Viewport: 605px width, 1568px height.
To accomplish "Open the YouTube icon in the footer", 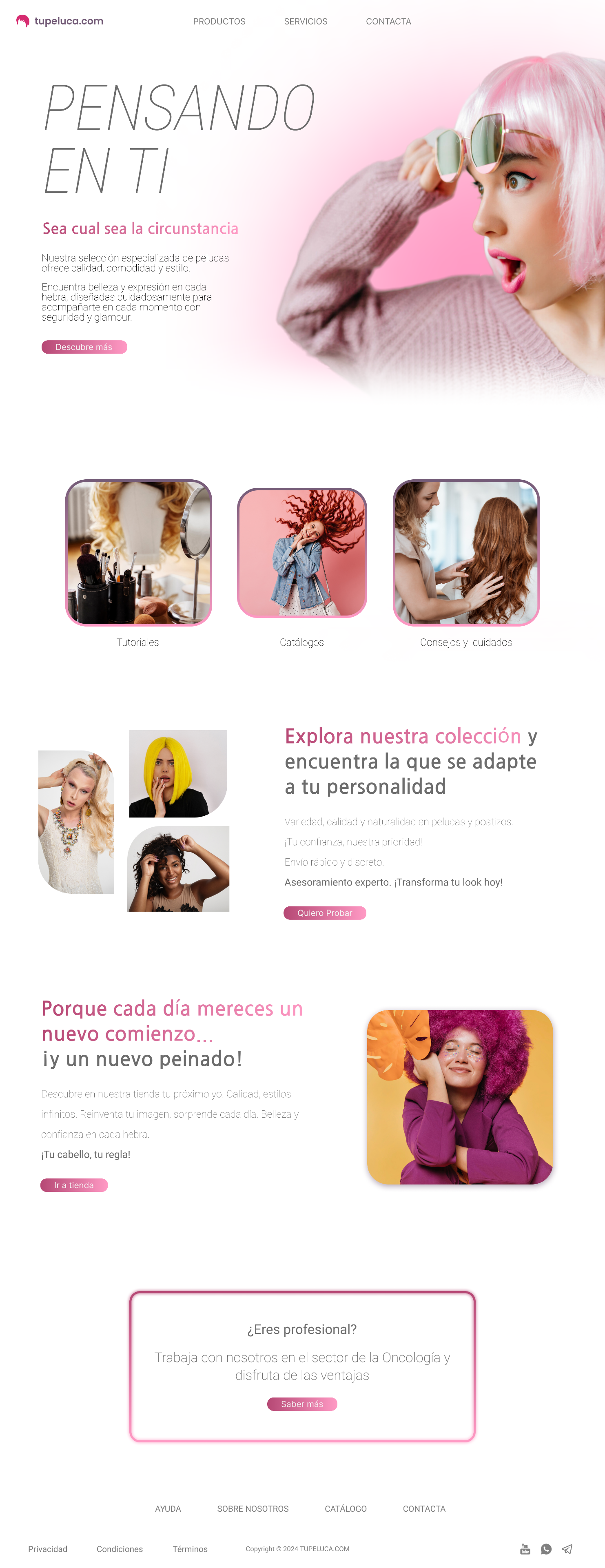I will click(x=525, y=1549).
